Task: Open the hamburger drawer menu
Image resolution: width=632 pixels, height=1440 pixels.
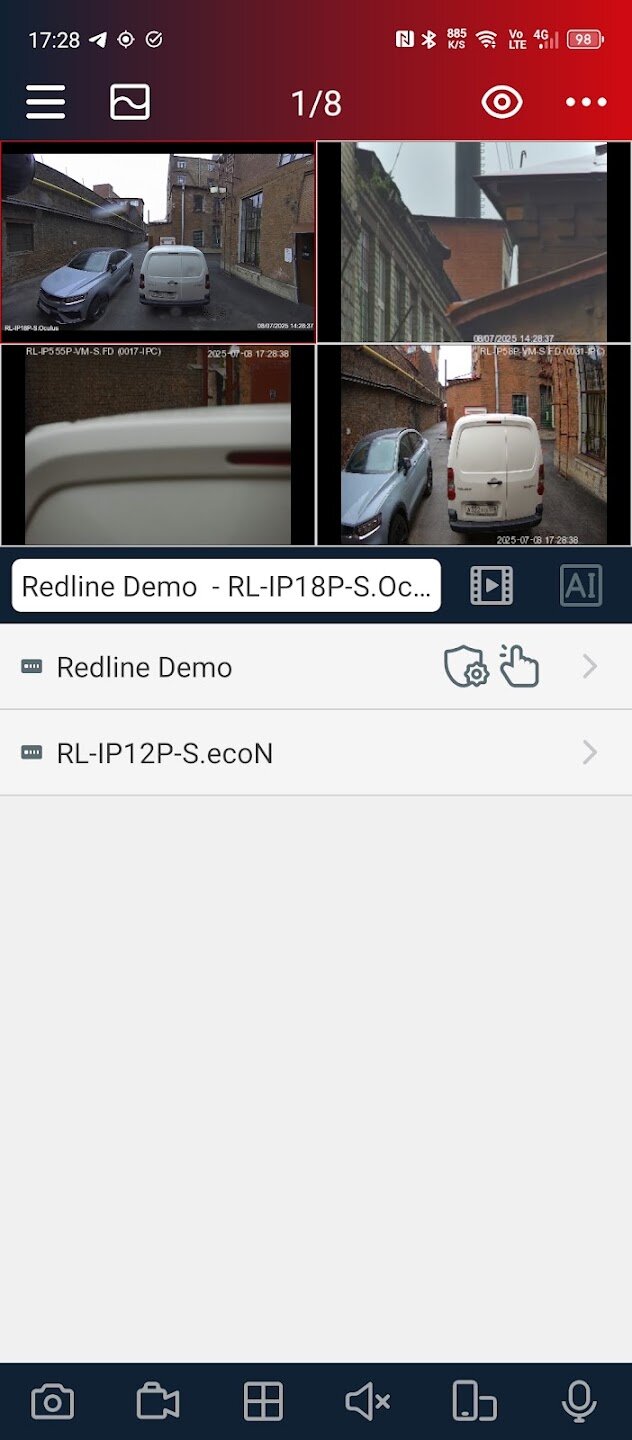Action: pyautogui.click(x=46, y=102)
